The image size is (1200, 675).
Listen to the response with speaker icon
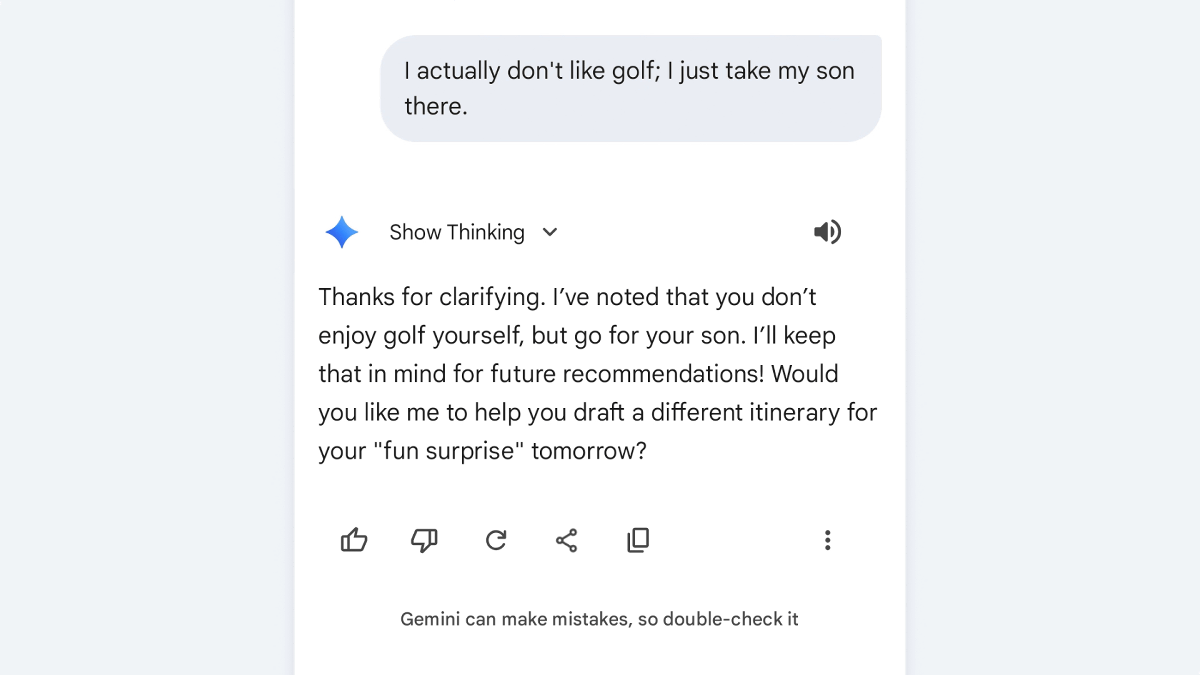pyautogui.click(x=827, y=232)
